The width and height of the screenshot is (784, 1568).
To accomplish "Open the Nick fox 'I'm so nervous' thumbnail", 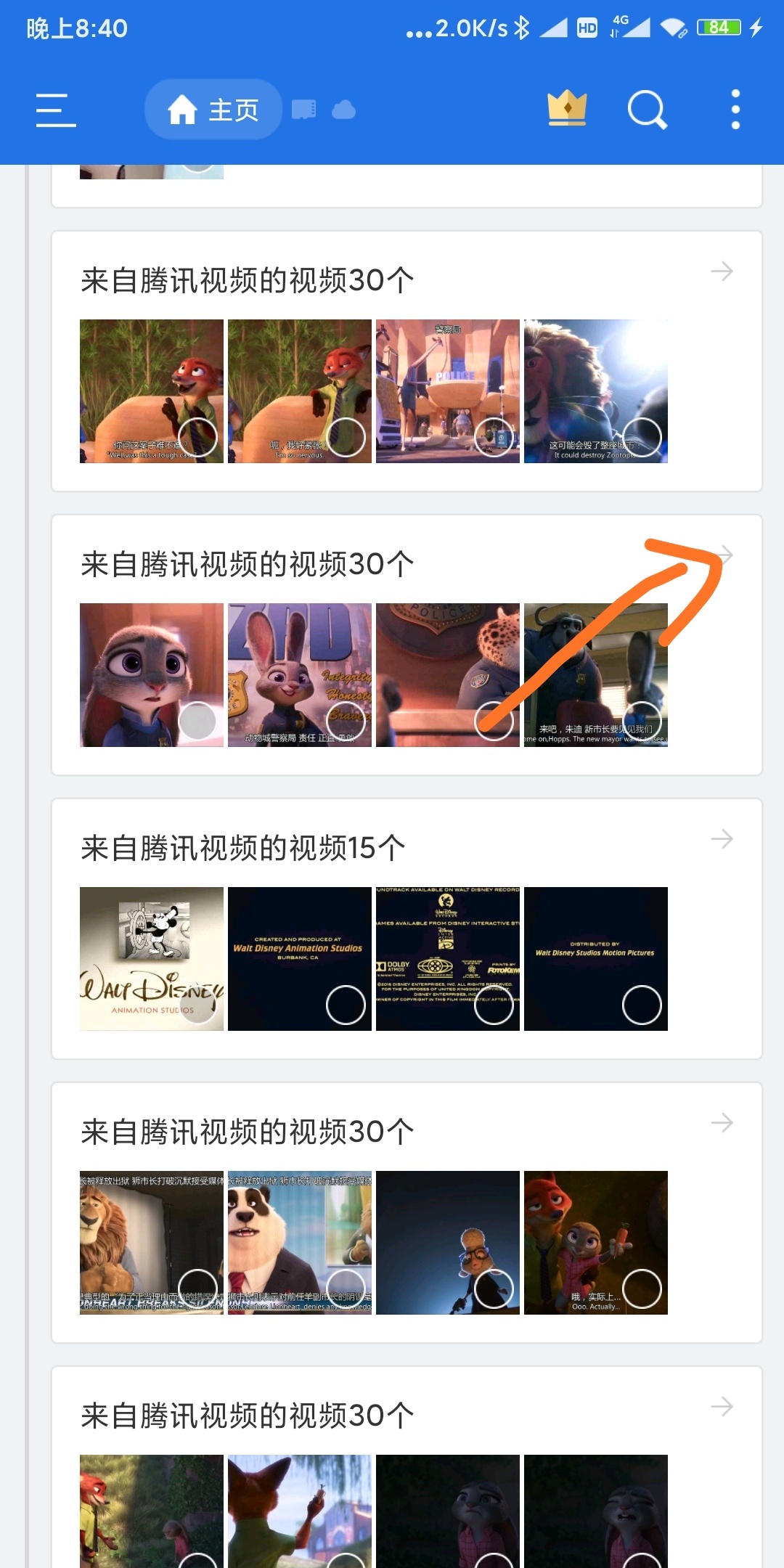I will (299, 391).
